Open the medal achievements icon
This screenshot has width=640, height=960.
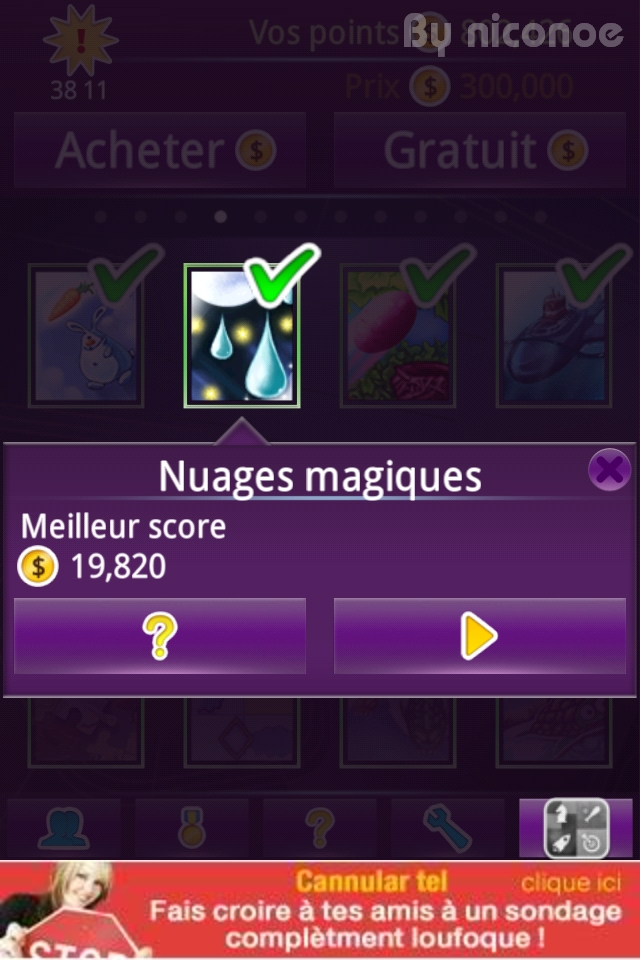[x=192, y=827]
